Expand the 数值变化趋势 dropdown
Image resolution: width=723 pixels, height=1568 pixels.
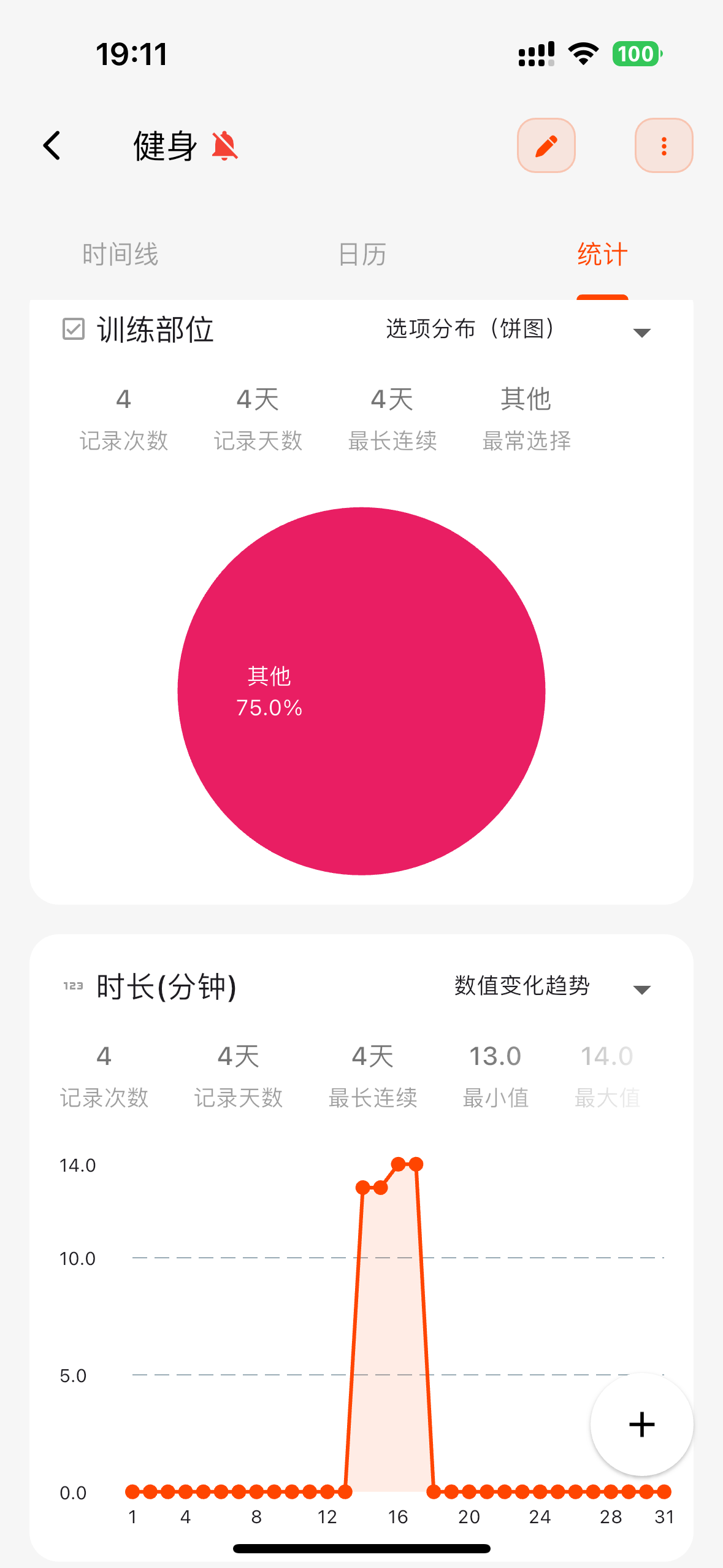[x=552, y=987]
